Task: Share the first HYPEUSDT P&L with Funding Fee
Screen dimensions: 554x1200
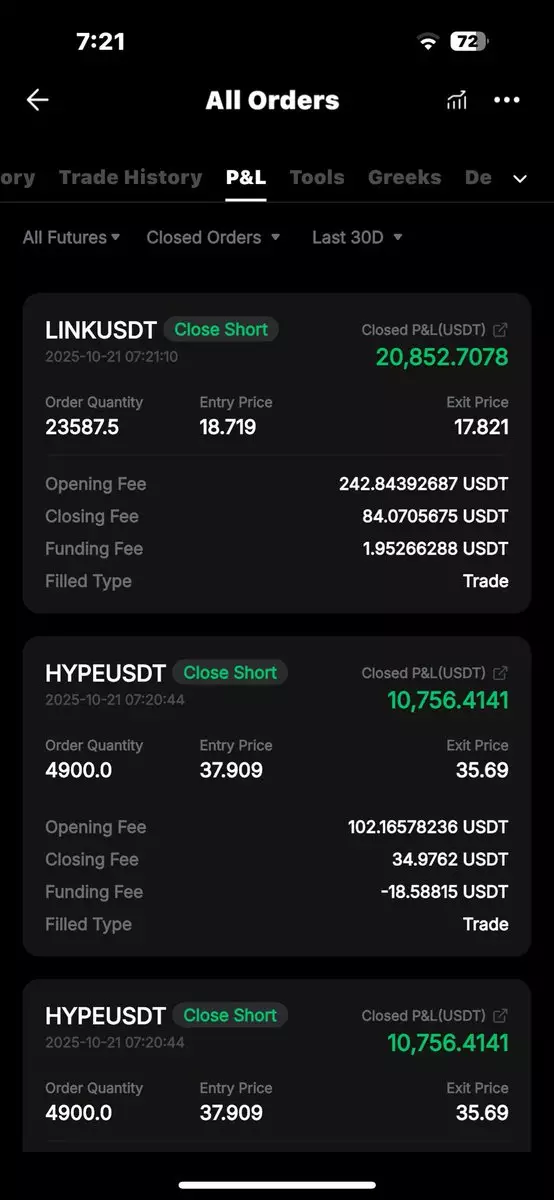Action: coord(501,673)
